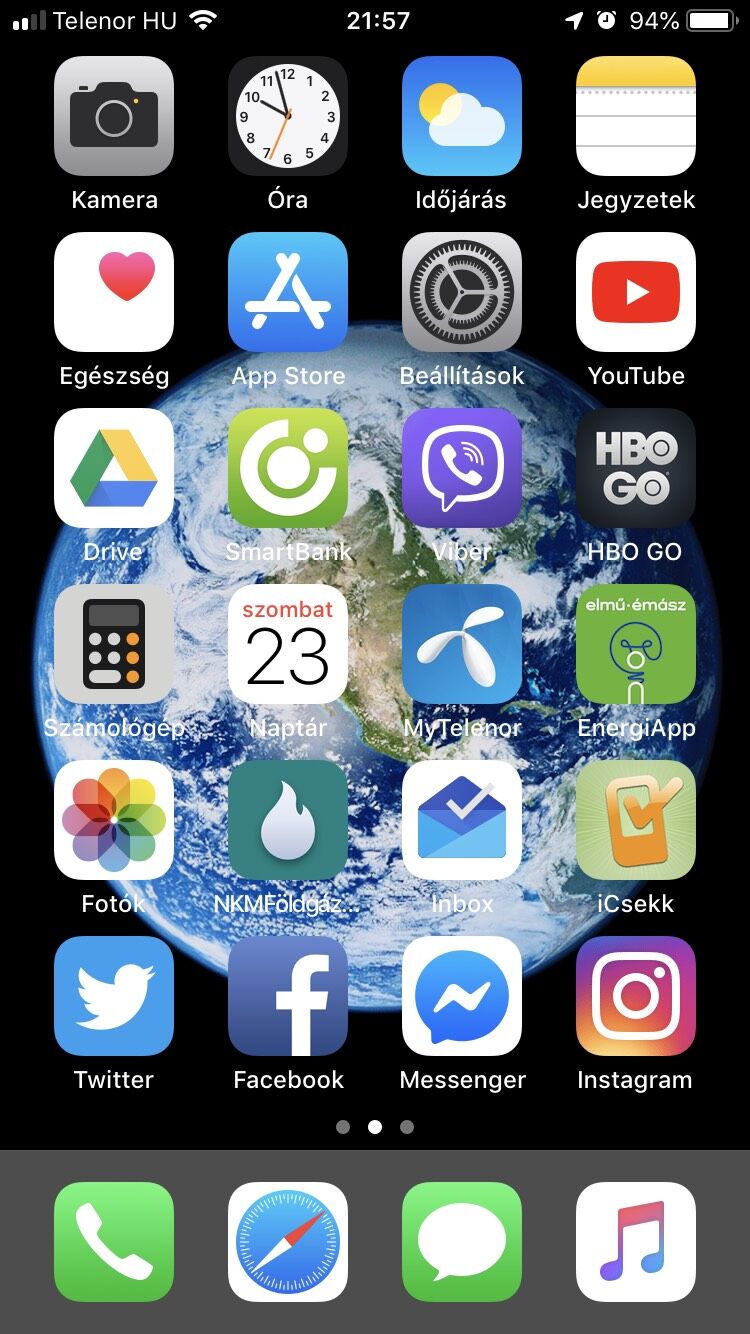Open the iCsekk app

coord(636,820)
